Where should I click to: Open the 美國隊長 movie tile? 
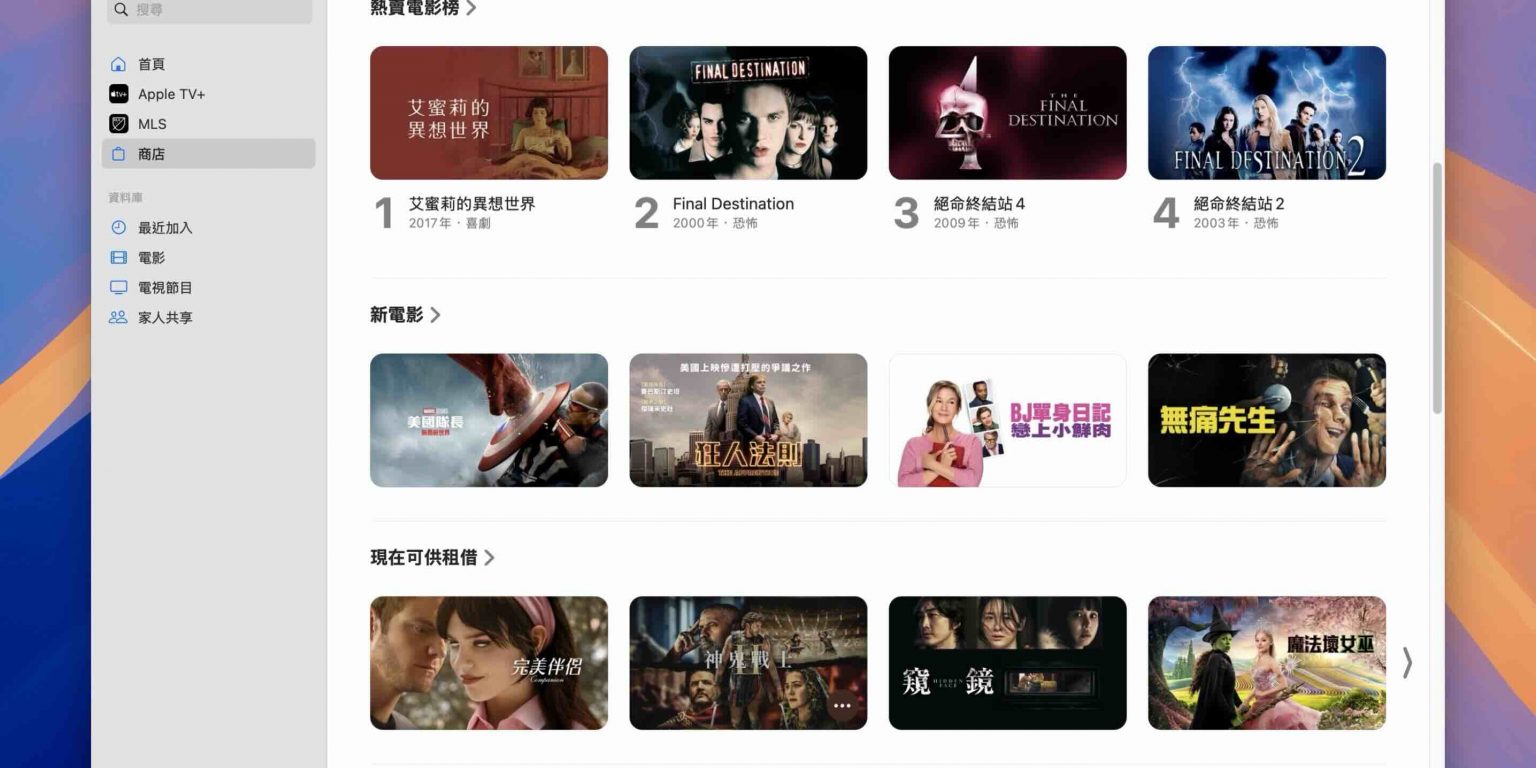point(488,420)
